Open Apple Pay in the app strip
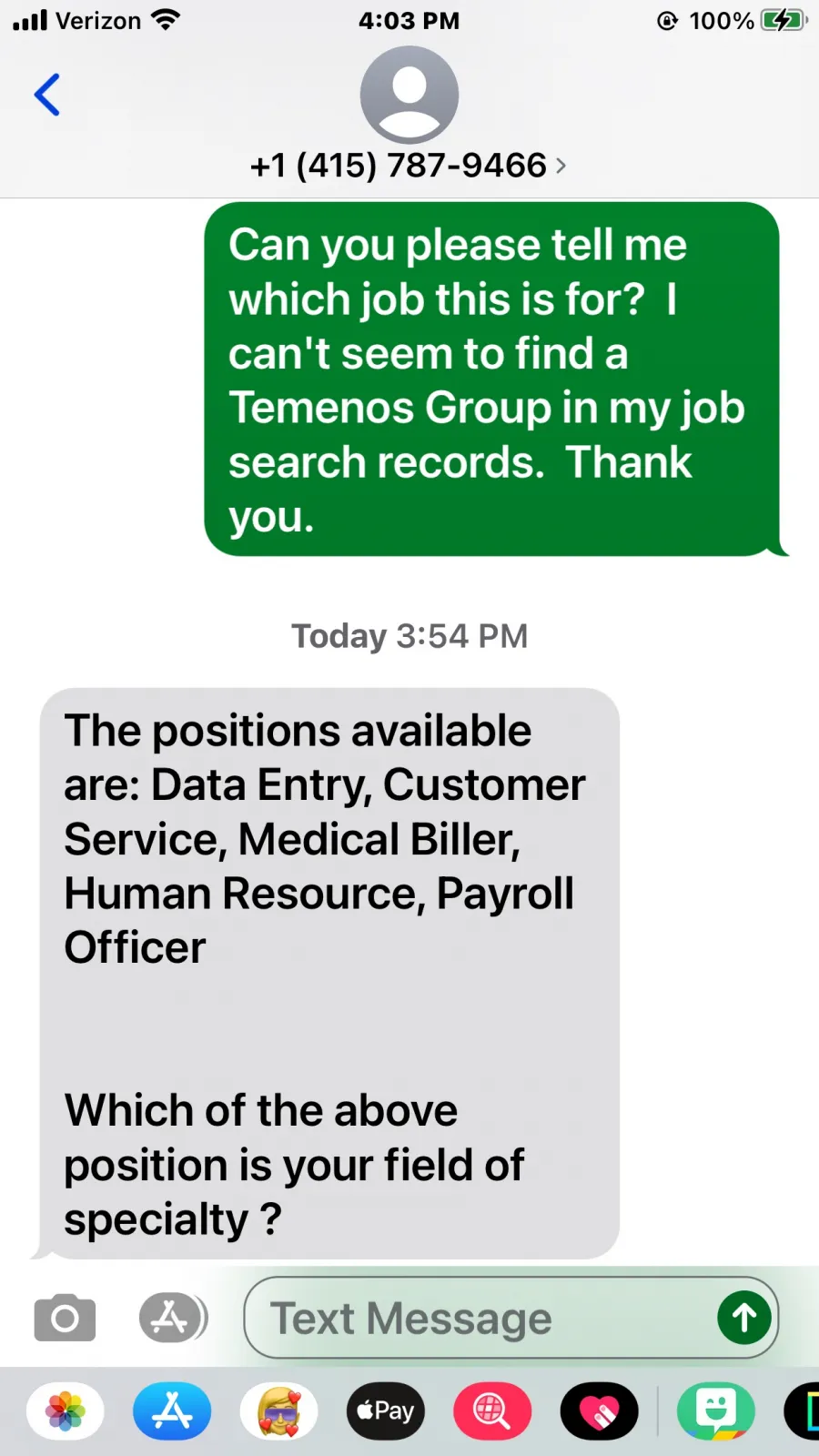 [386, 1411]
